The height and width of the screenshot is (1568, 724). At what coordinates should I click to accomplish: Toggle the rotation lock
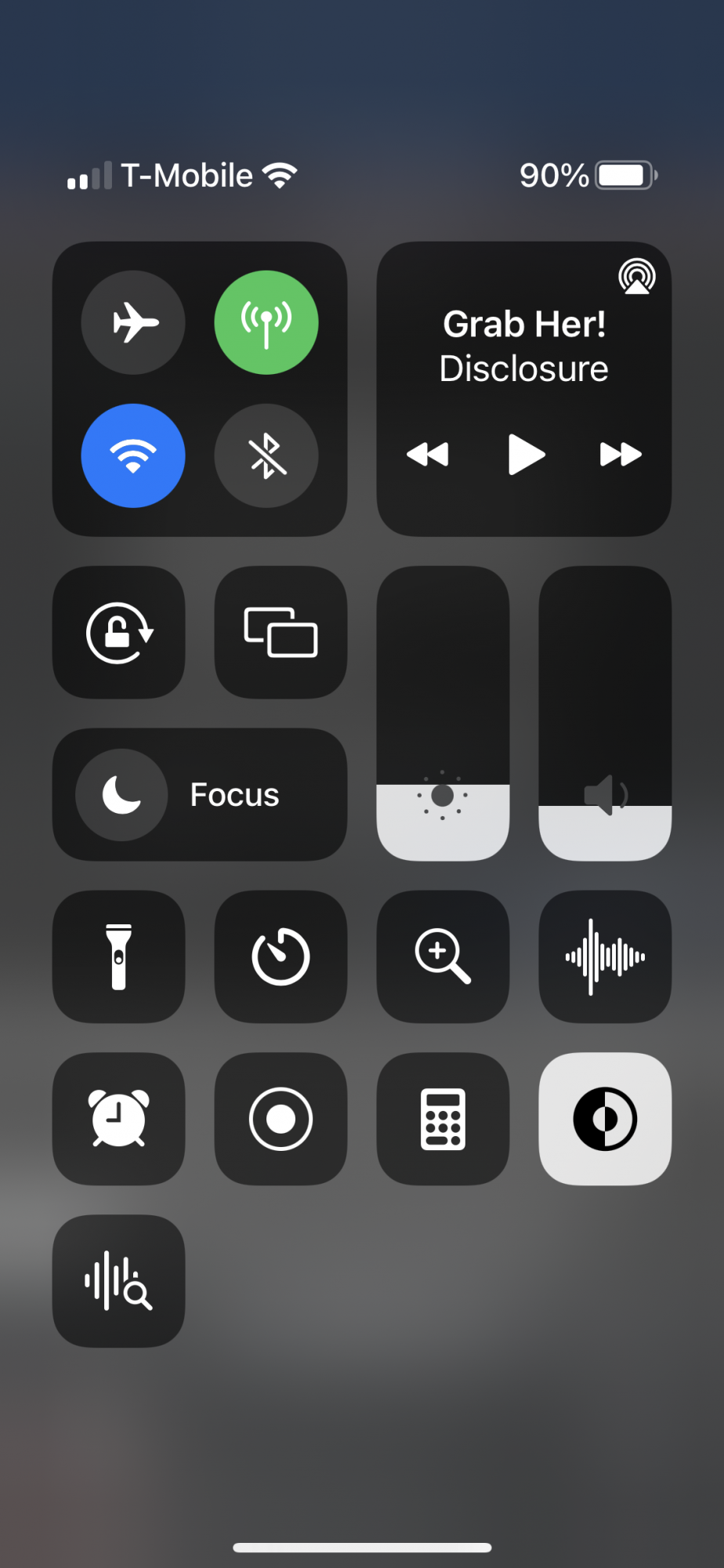click(119, 633)
